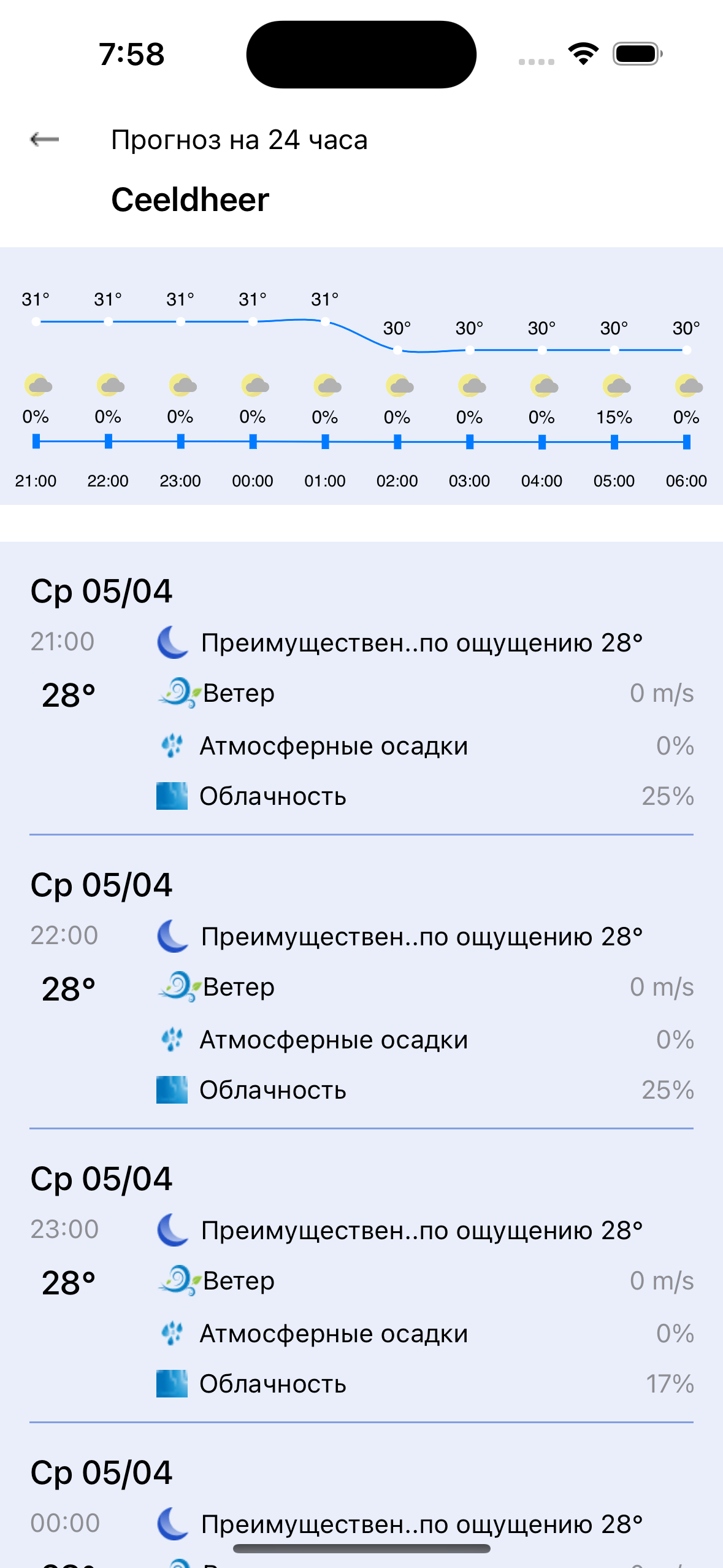
Task: Tap the back arrow to leave forecast
Action: pos(43,140)
